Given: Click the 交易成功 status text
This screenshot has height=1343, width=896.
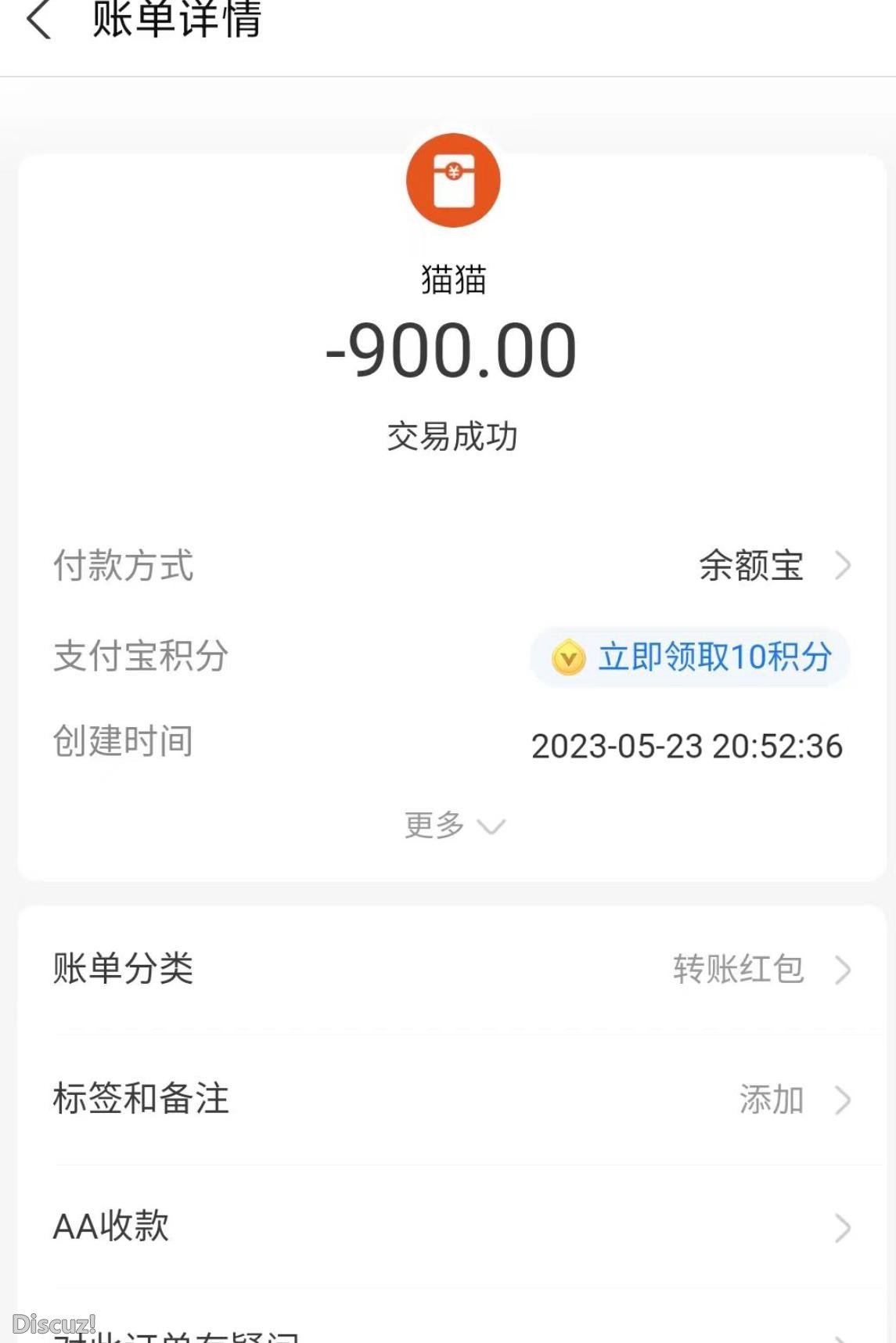Looking at the screenshot, I should pos(454,437).
